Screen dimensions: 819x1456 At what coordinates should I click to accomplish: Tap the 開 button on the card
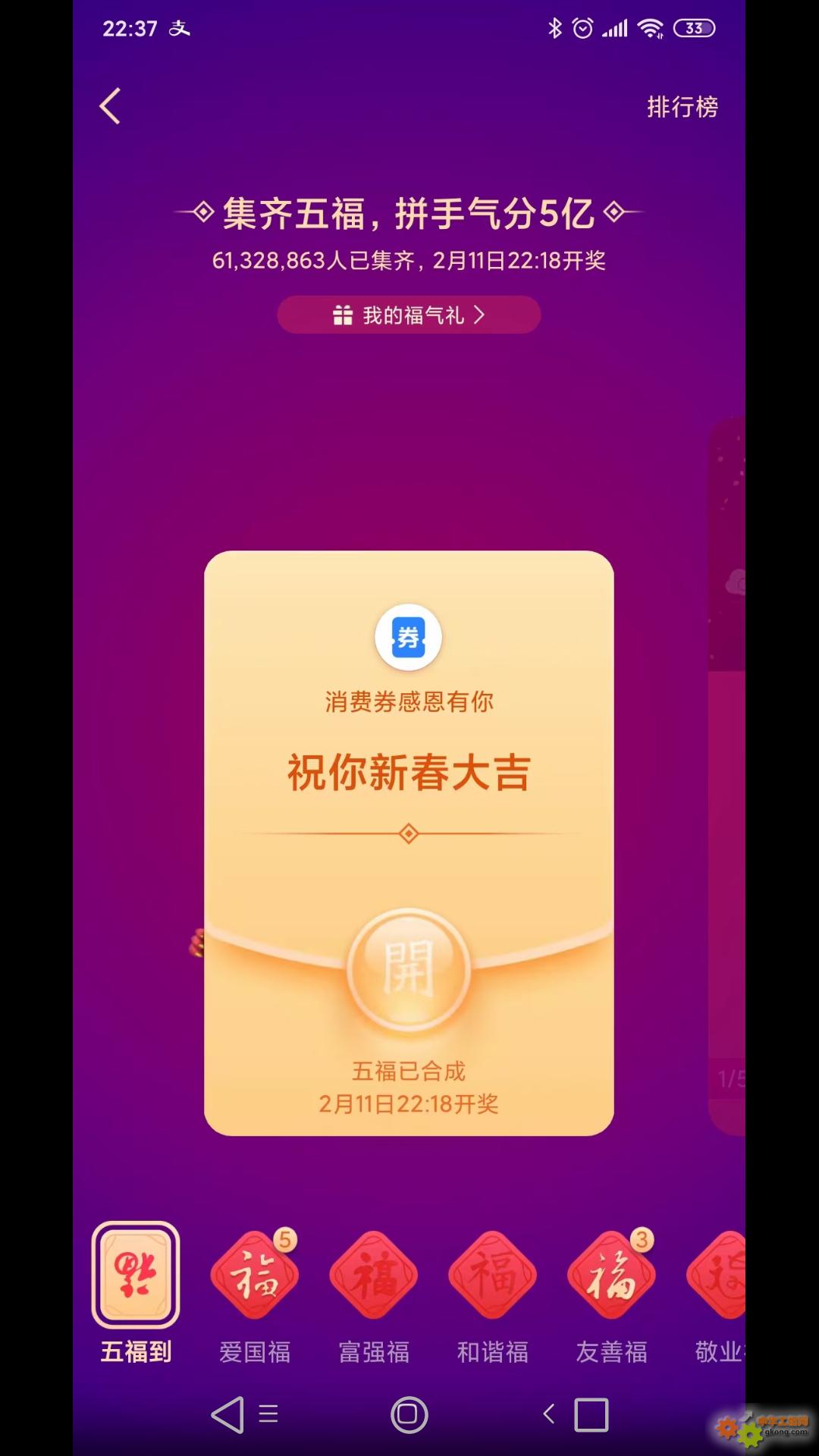click(x=409, y=970)
